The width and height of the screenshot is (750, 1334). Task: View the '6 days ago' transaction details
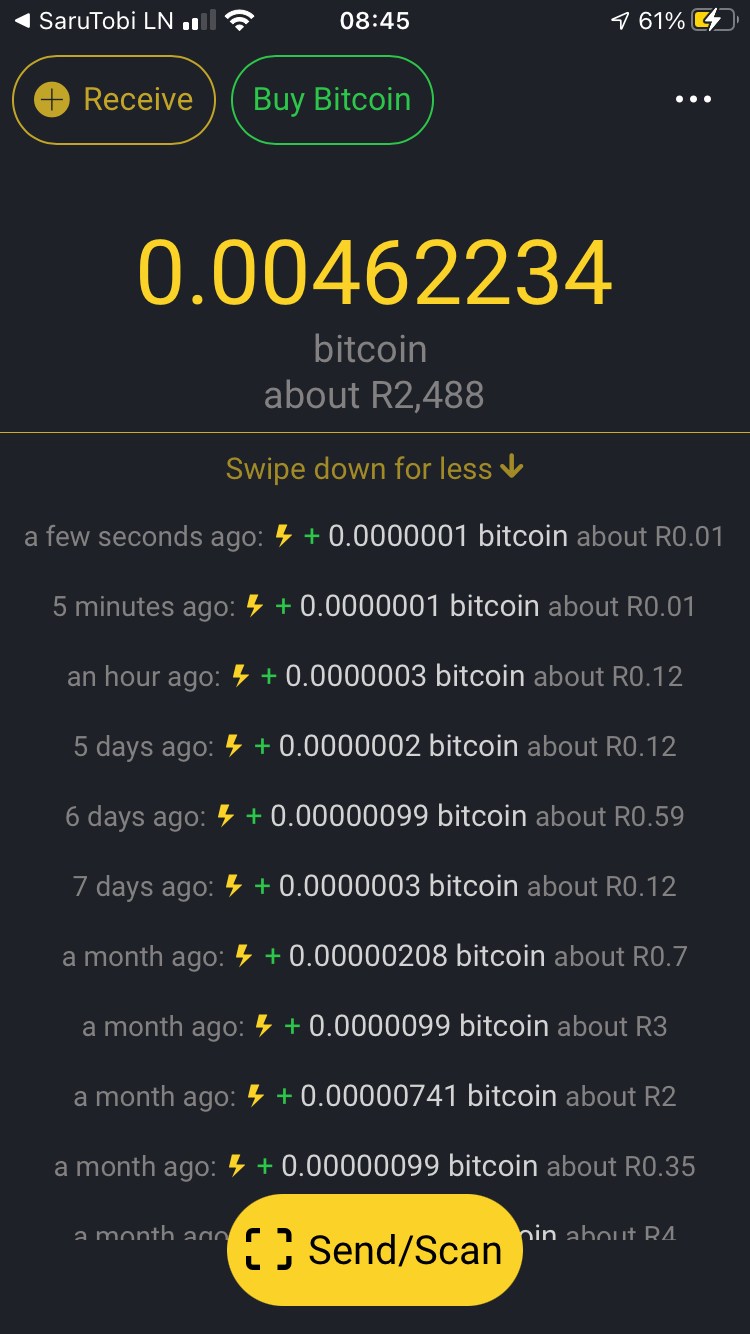(x=374, y=817)
